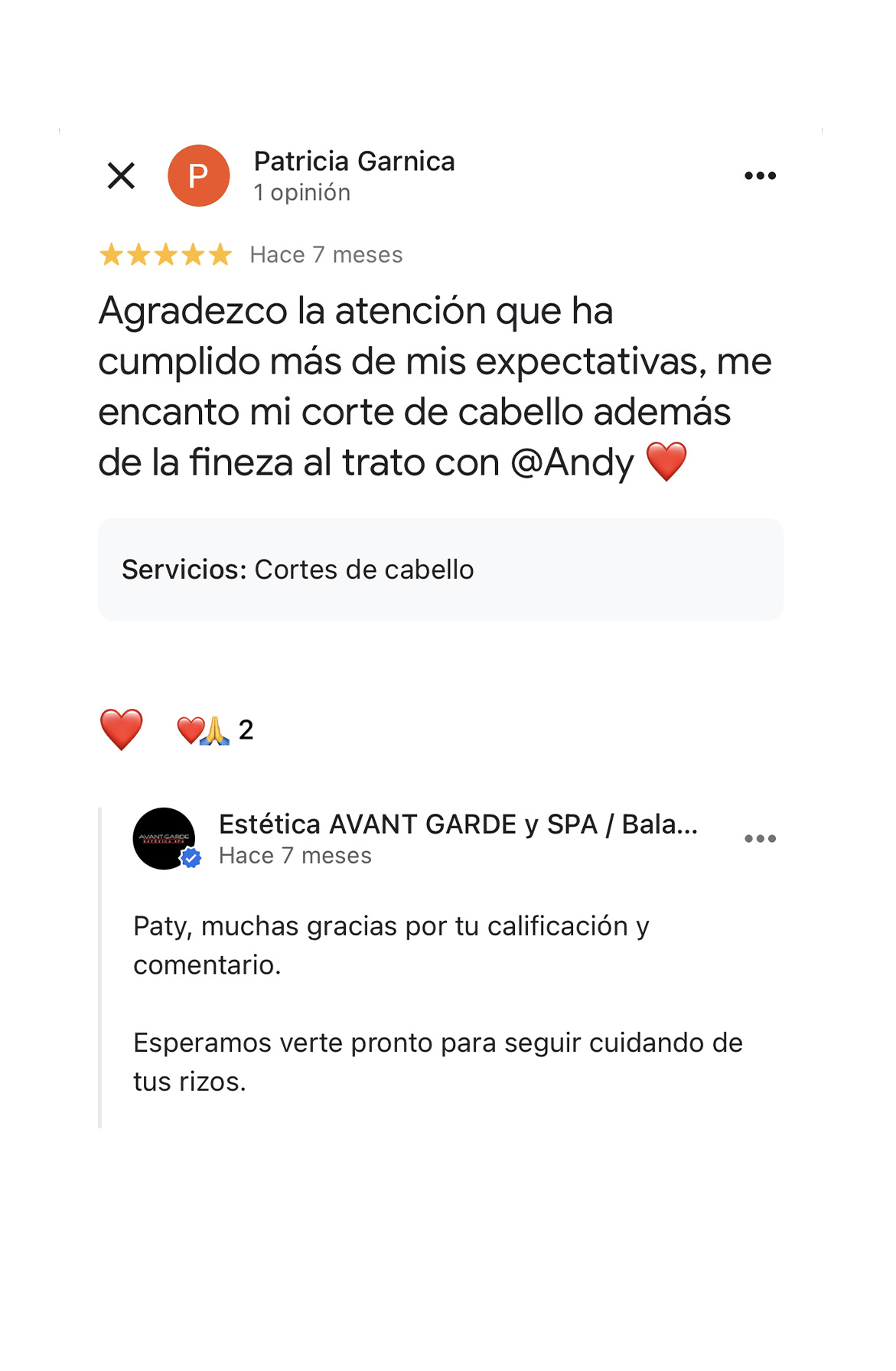
Task: View the two reactions on this review
Action: click(x=215, y=730)
